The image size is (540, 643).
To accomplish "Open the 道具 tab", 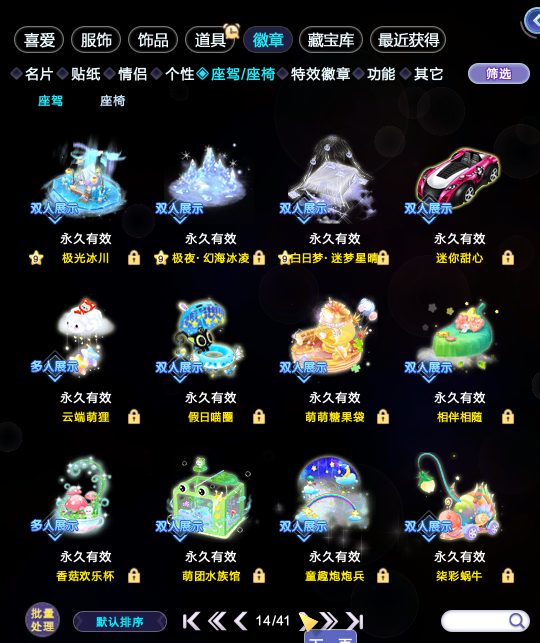I will 210,40.
